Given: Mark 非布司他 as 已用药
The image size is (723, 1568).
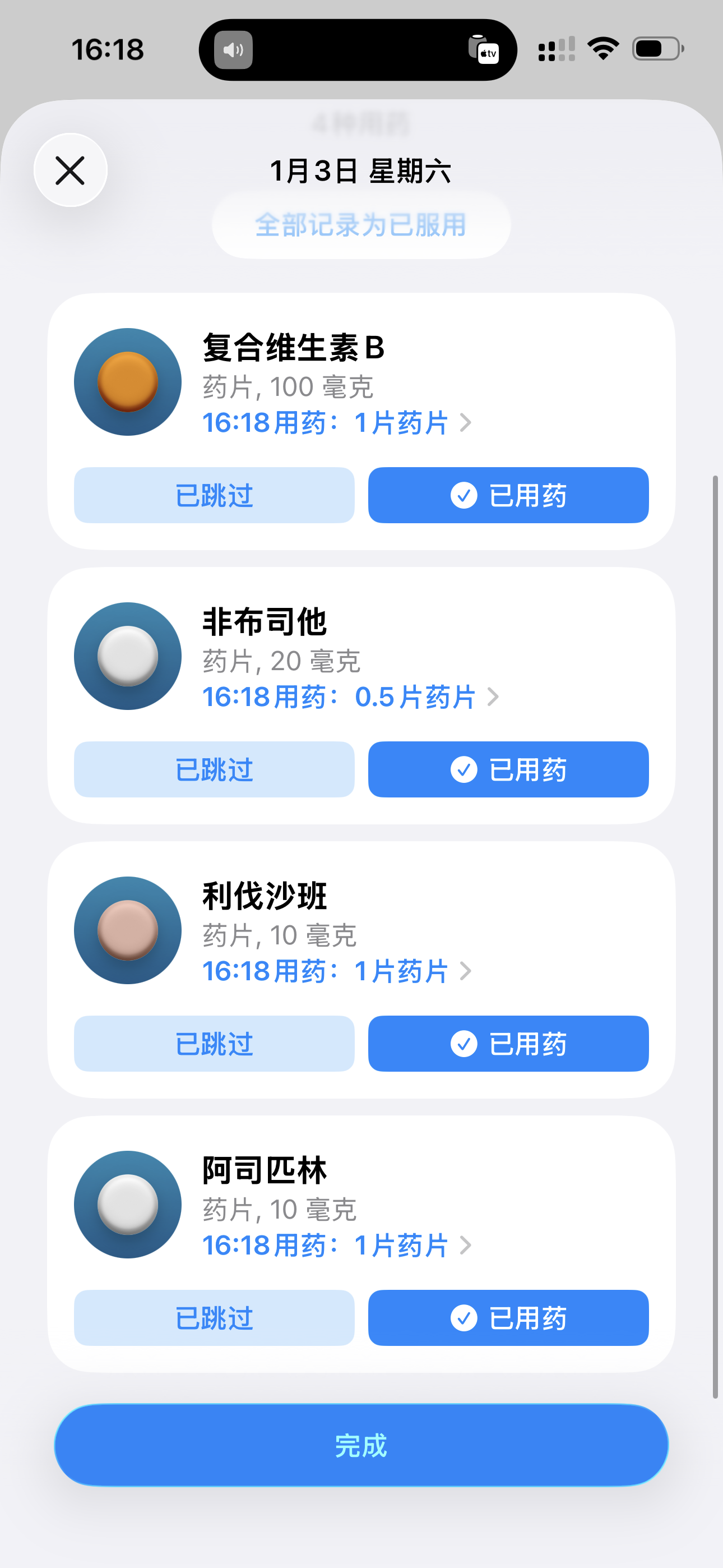Looking at the screenshot, I should pyautogui.click(x=508, y=769).
